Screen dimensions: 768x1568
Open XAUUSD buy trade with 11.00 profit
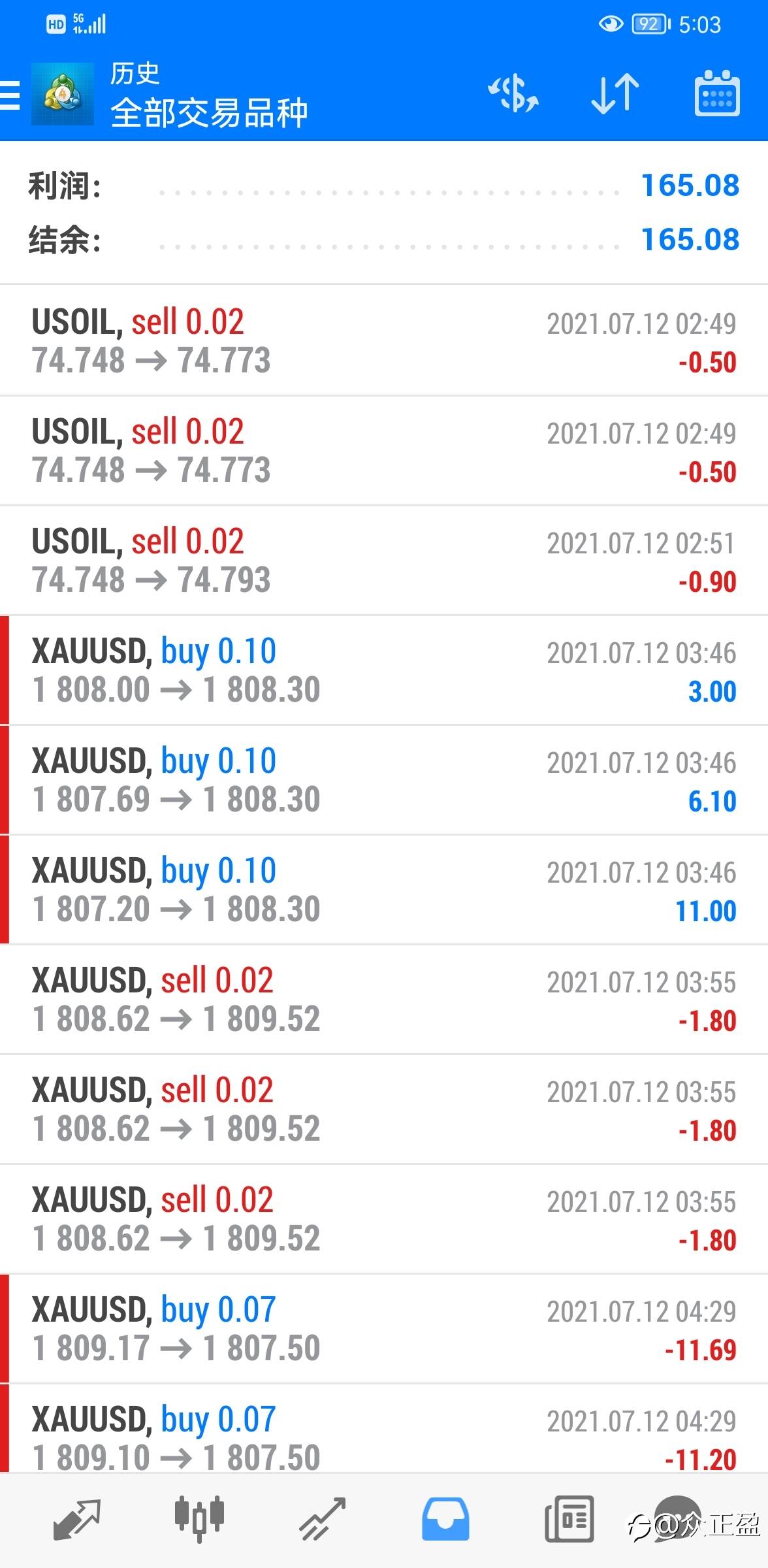[384, 890]
